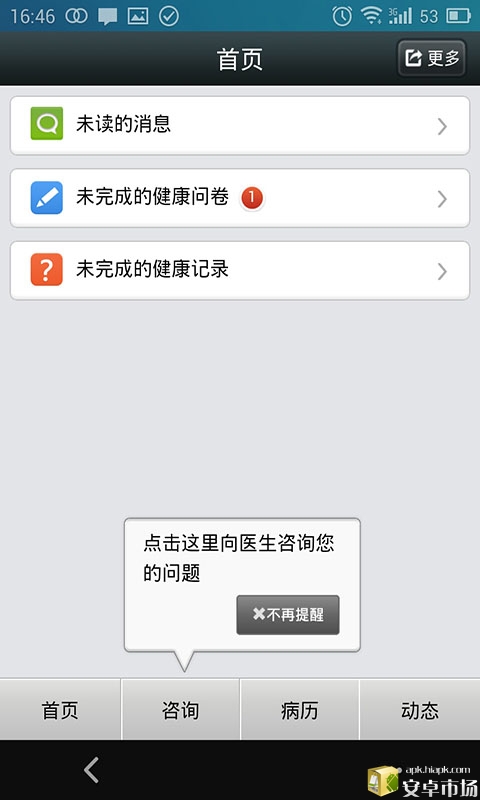Screen dimensions: 480x800
Task: Switch to the 病历 tab
Action: (x=299, y=710)
